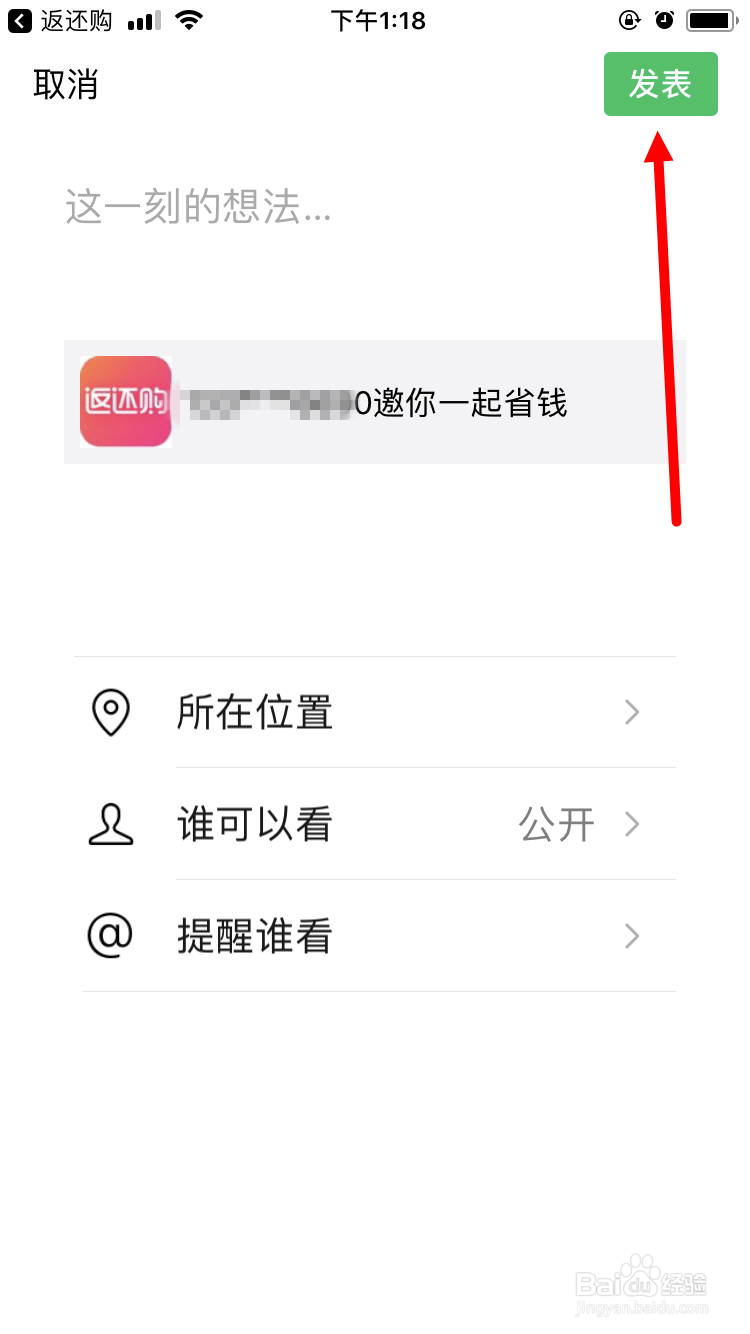The height and width of the screenshot is (1334, 750).
Task: Tap the person silhouette icon beside 谁可以看
Action: (x=110, y=824)
